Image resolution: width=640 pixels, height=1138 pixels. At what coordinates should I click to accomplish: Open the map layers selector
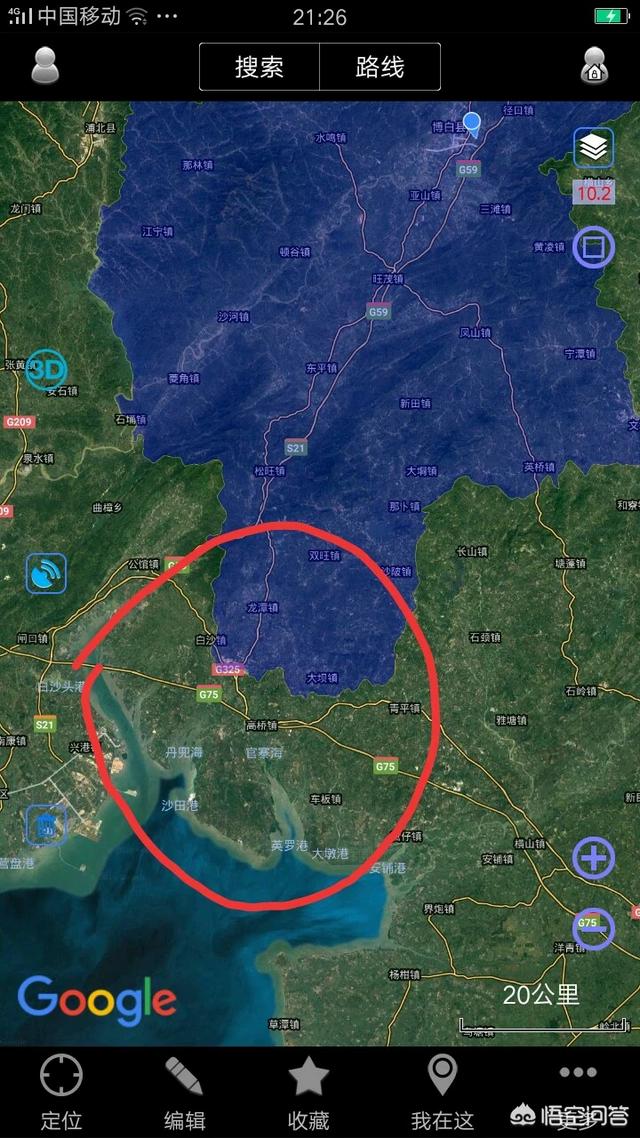593,148
